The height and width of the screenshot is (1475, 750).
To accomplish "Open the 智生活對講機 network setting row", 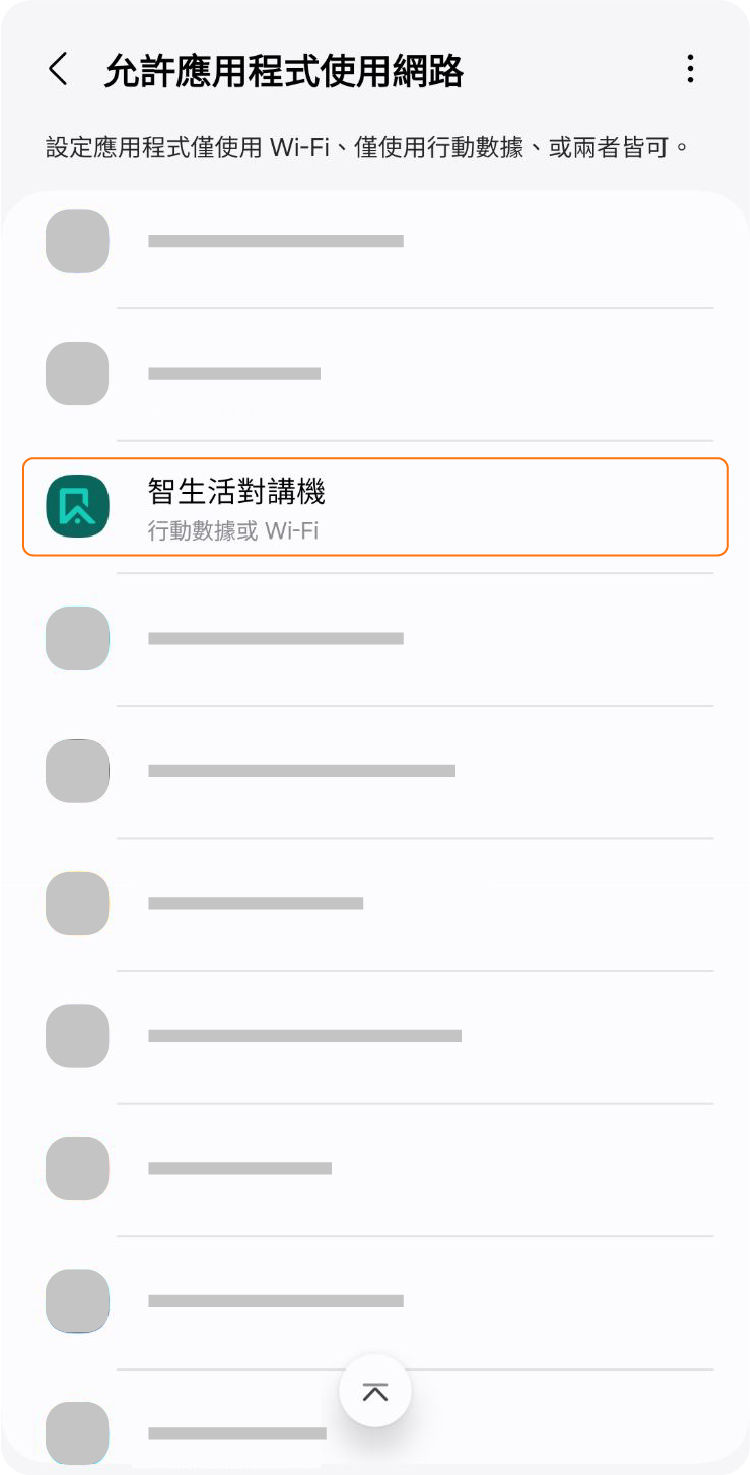I will [375, 507].
